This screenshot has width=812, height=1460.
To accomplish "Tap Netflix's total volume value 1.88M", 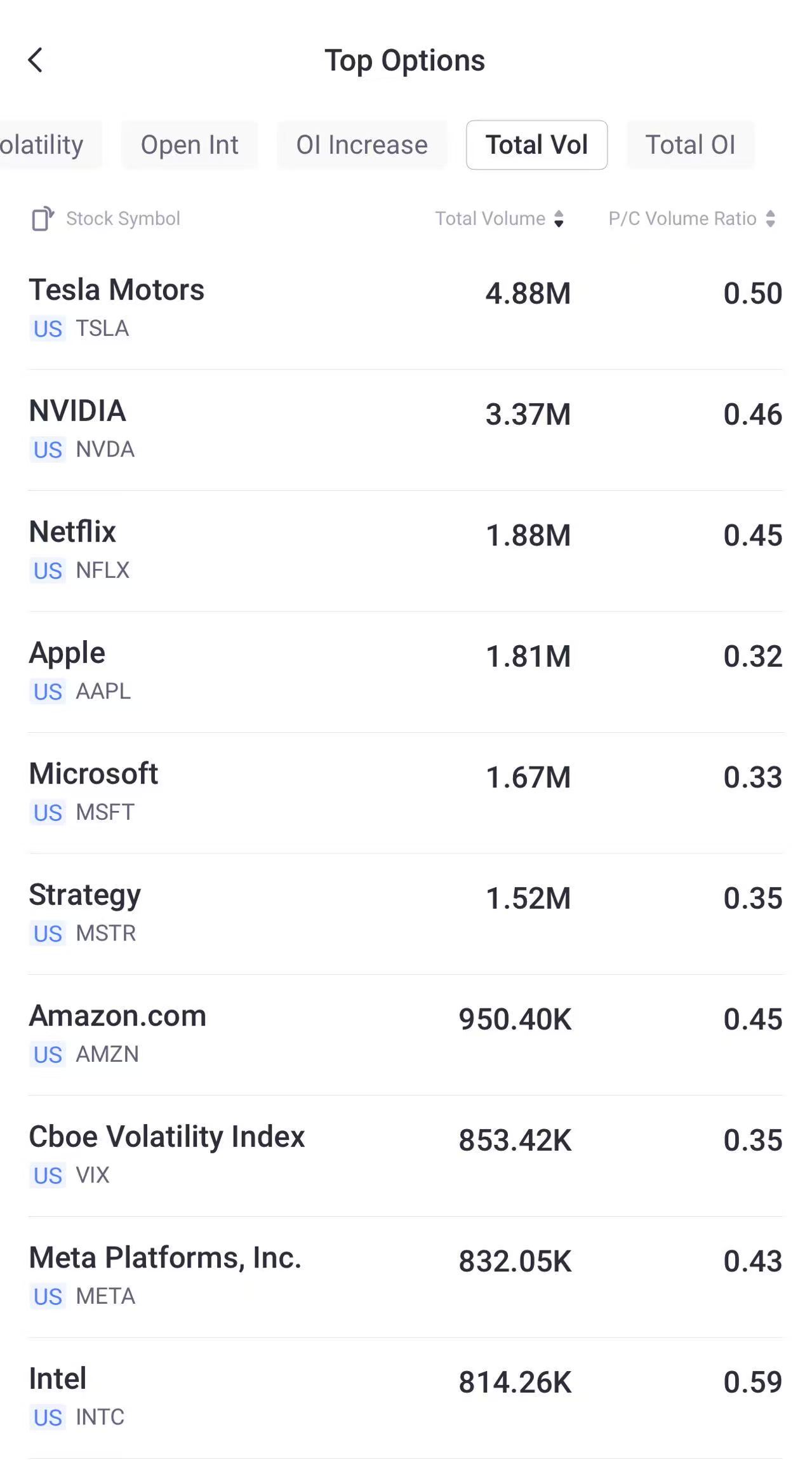I will point(528,535).
